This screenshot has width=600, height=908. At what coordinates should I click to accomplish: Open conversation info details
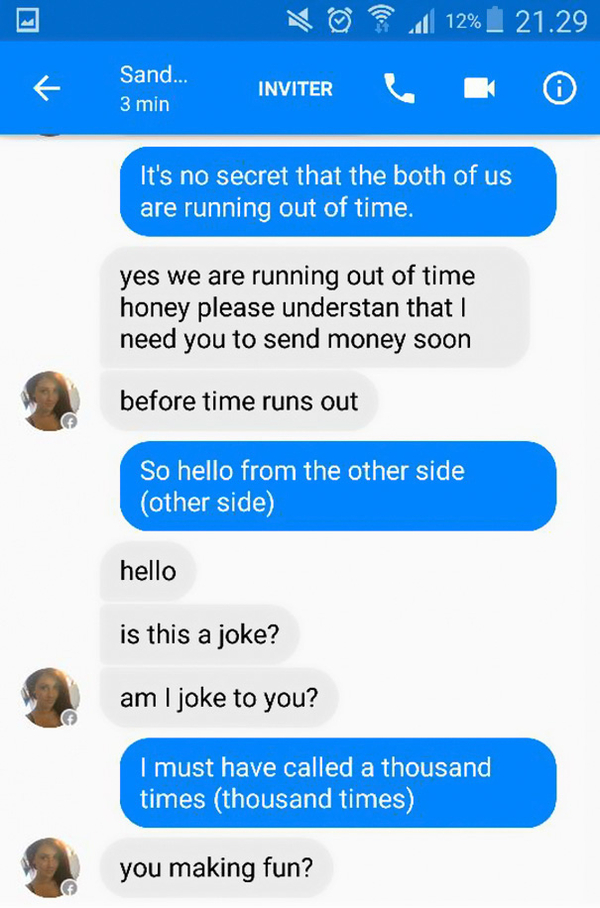558,89
